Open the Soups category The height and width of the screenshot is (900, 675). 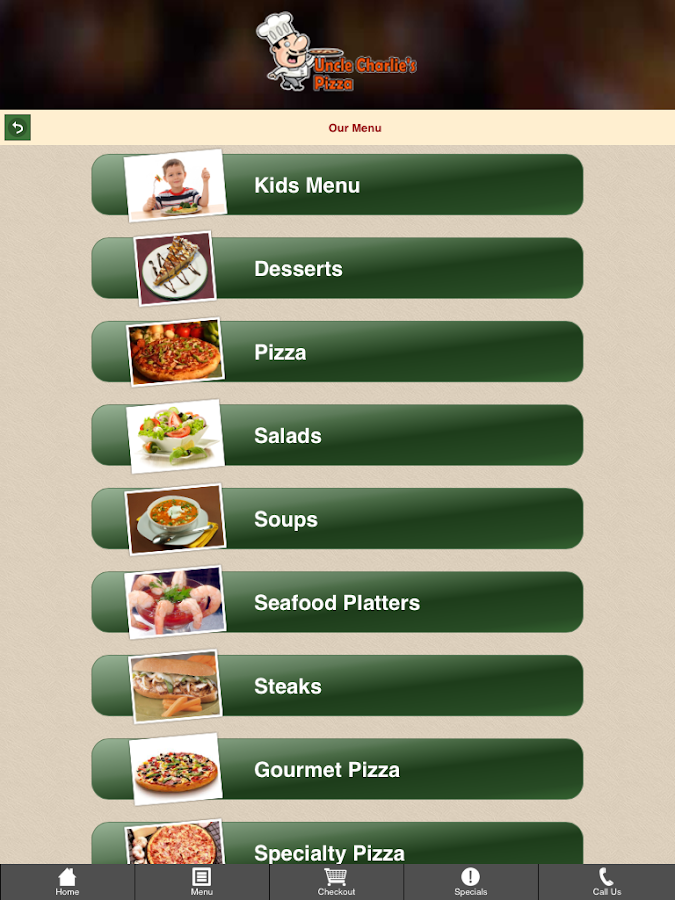337,519
